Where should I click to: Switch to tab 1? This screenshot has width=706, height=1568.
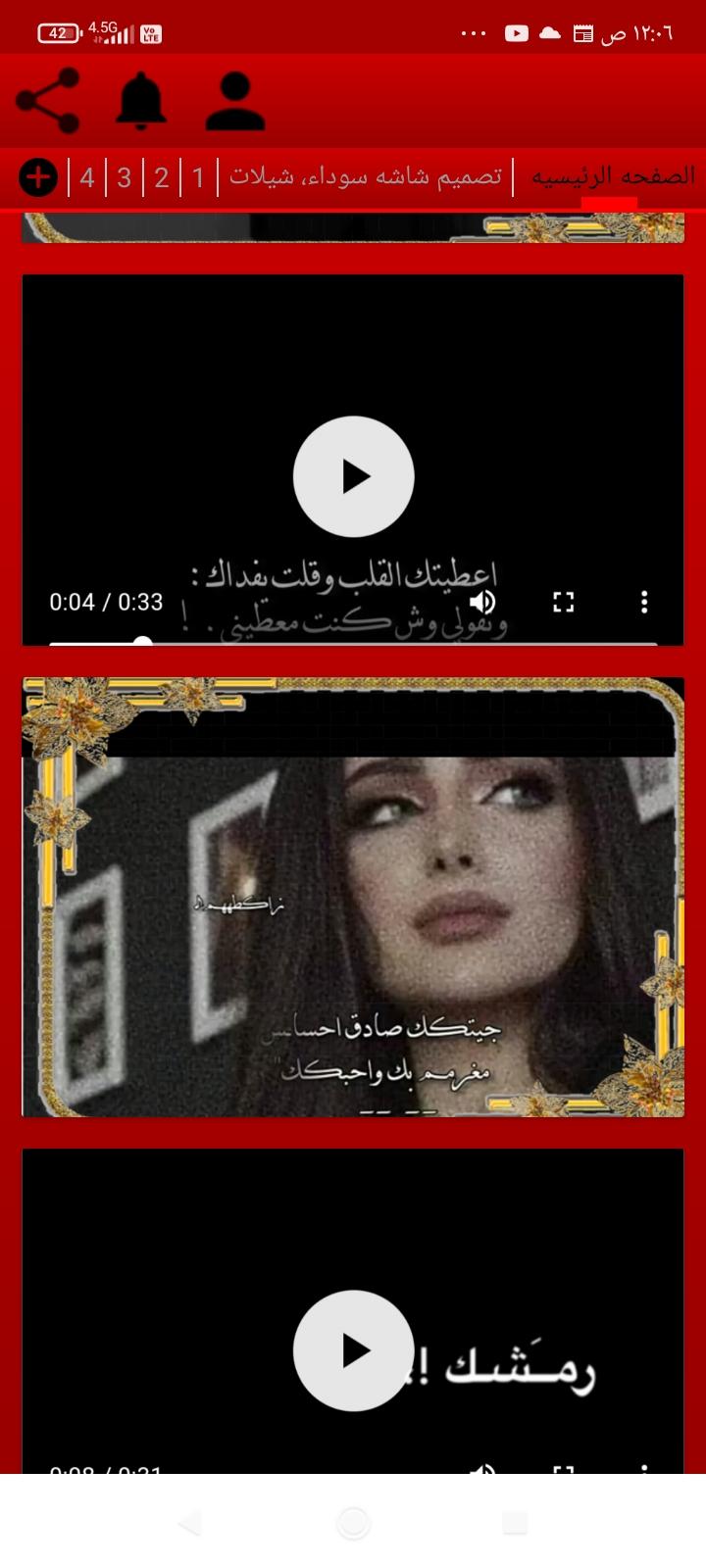tap(198, 177)
